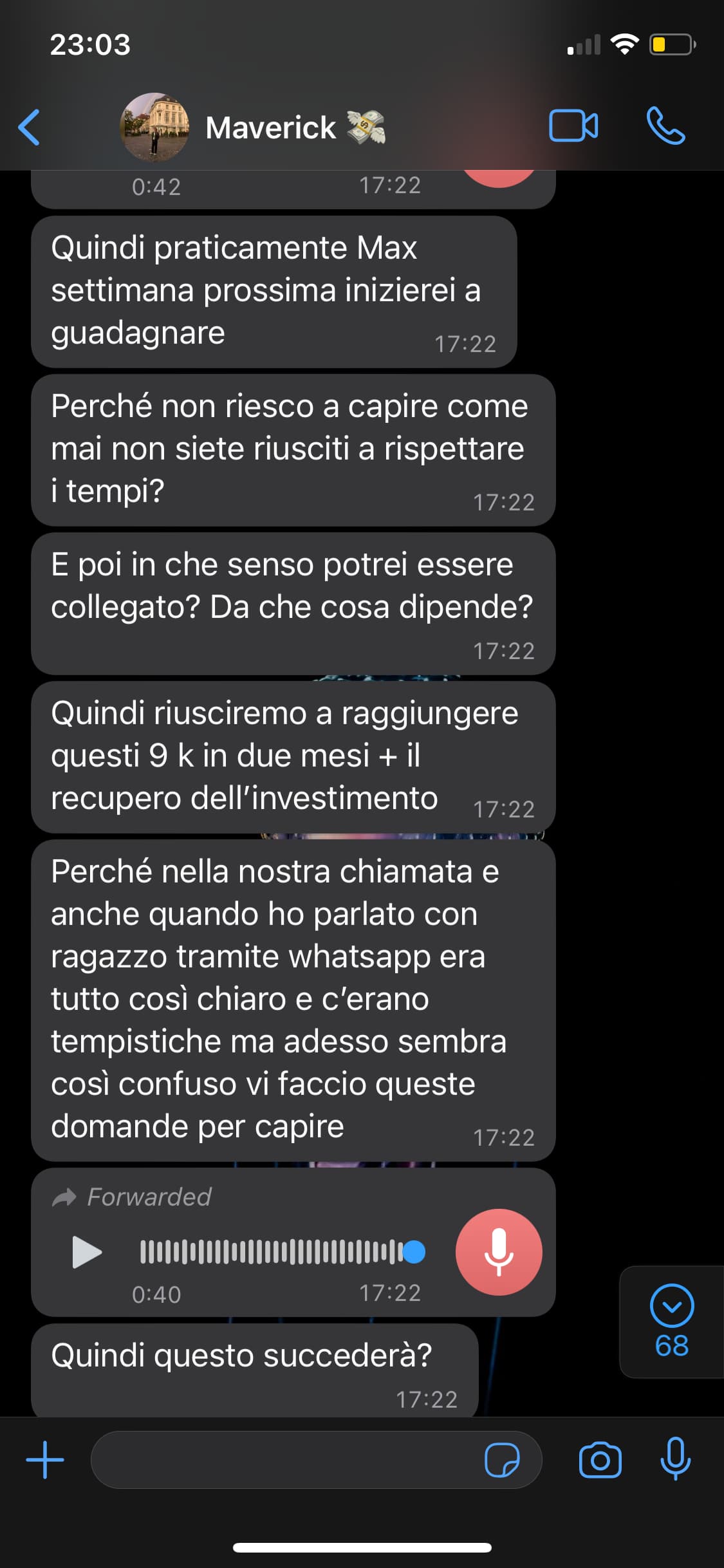The image size is (724, 1568).
Task: Play the forwarded 0:40 voice message
Action: click(x=87, y=1252)
